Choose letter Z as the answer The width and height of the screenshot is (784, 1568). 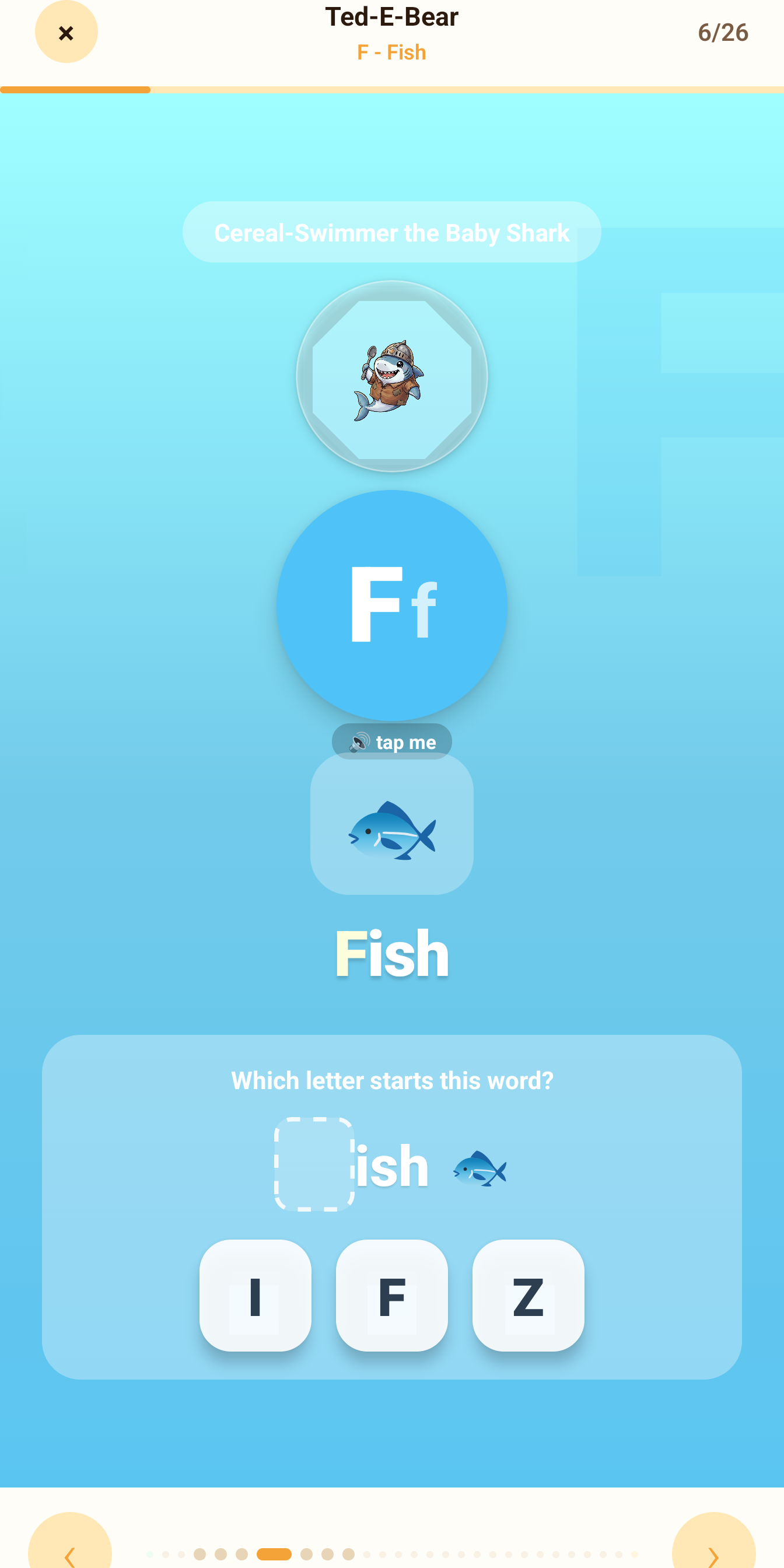(528, 1296)
